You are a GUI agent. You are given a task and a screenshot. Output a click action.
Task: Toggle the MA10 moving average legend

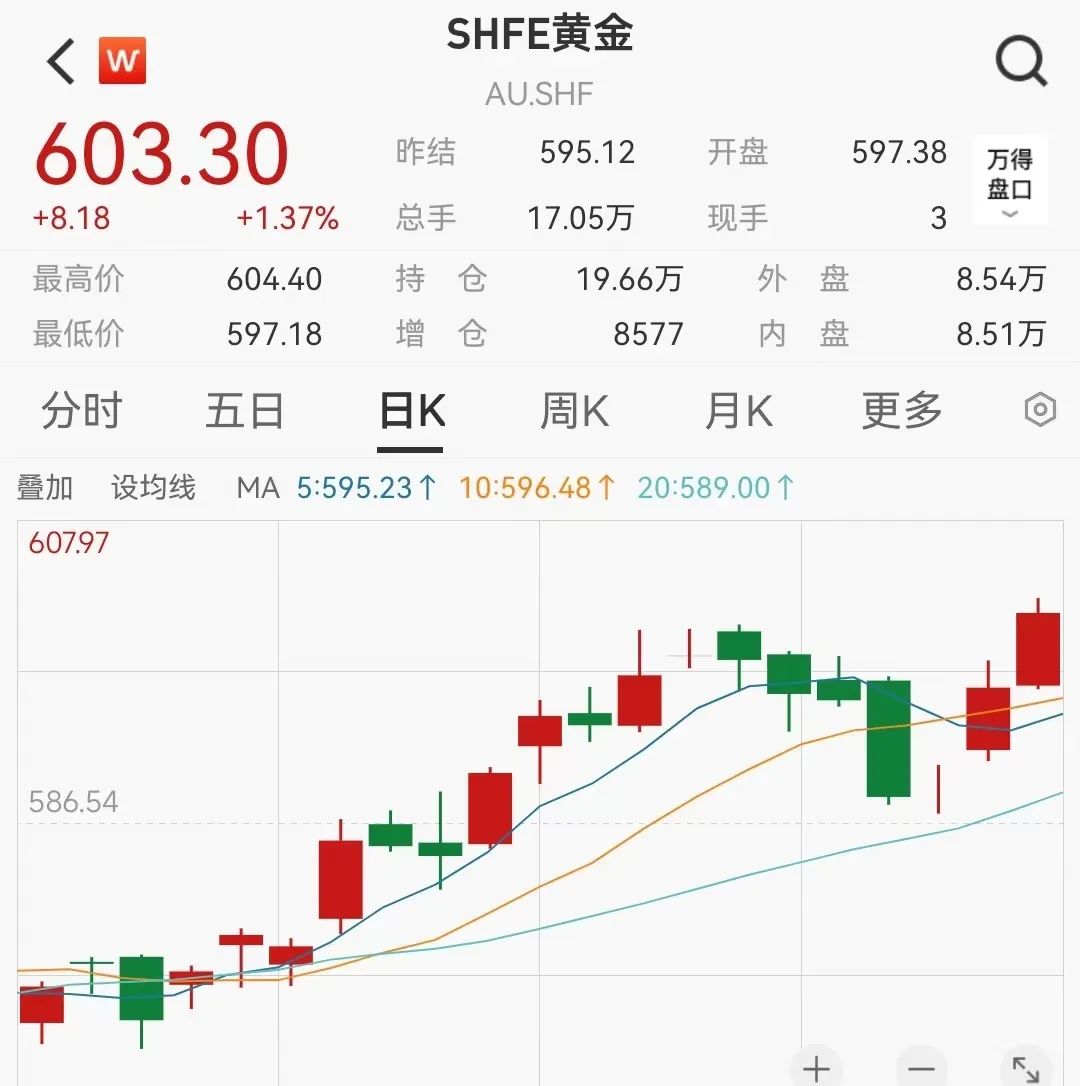click(x=536, y=487)
